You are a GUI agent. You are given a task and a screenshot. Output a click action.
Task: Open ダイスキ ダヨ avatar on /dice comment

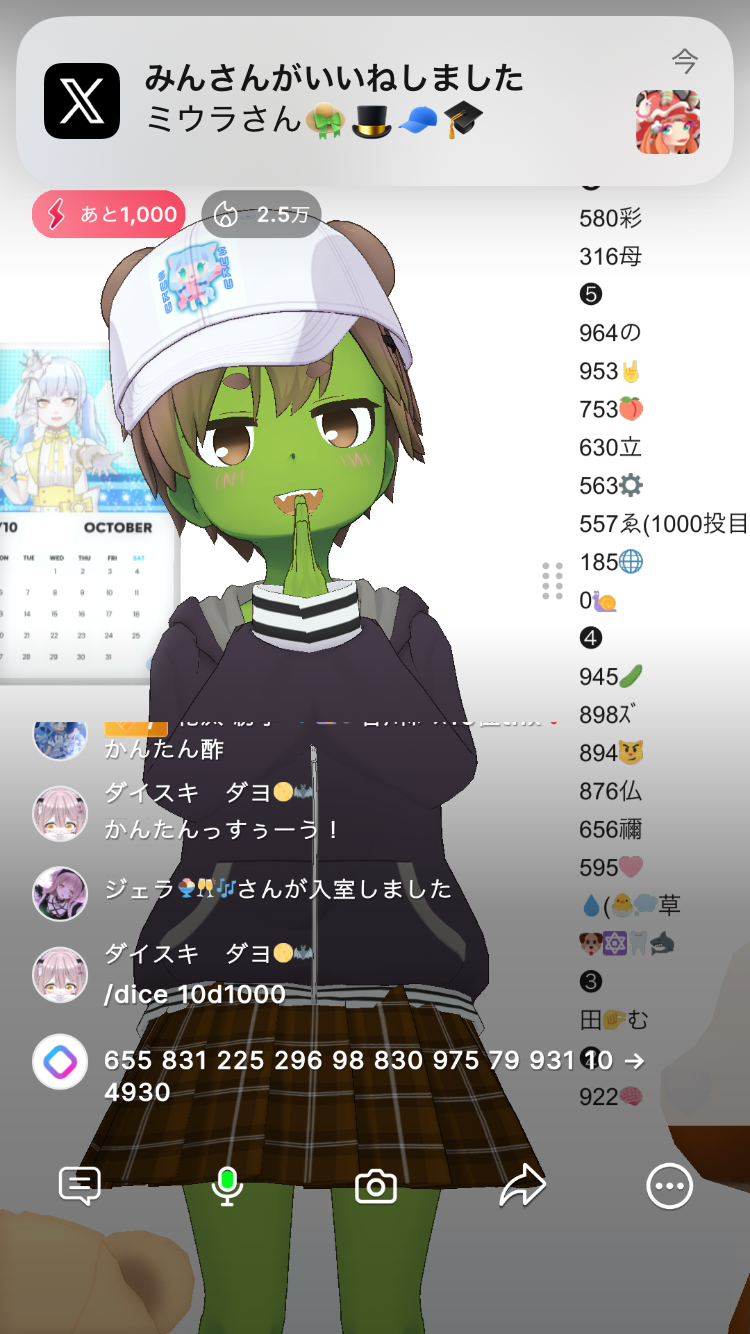(60, 974)
